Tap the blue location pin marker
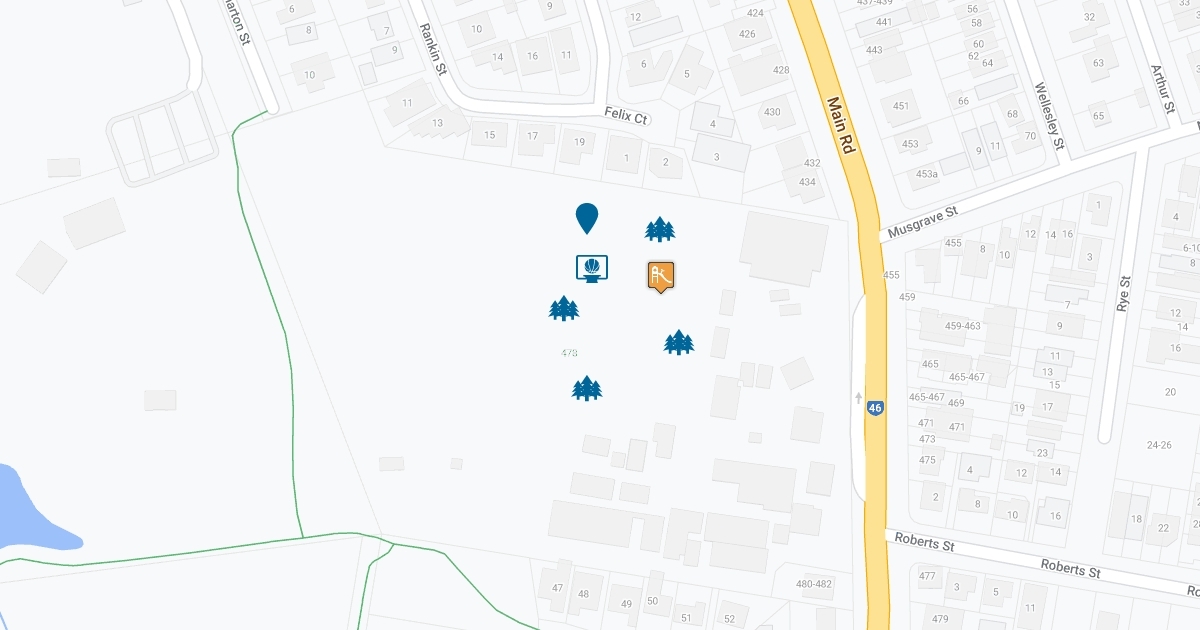The image size is (1200, 630). point(587,216)
